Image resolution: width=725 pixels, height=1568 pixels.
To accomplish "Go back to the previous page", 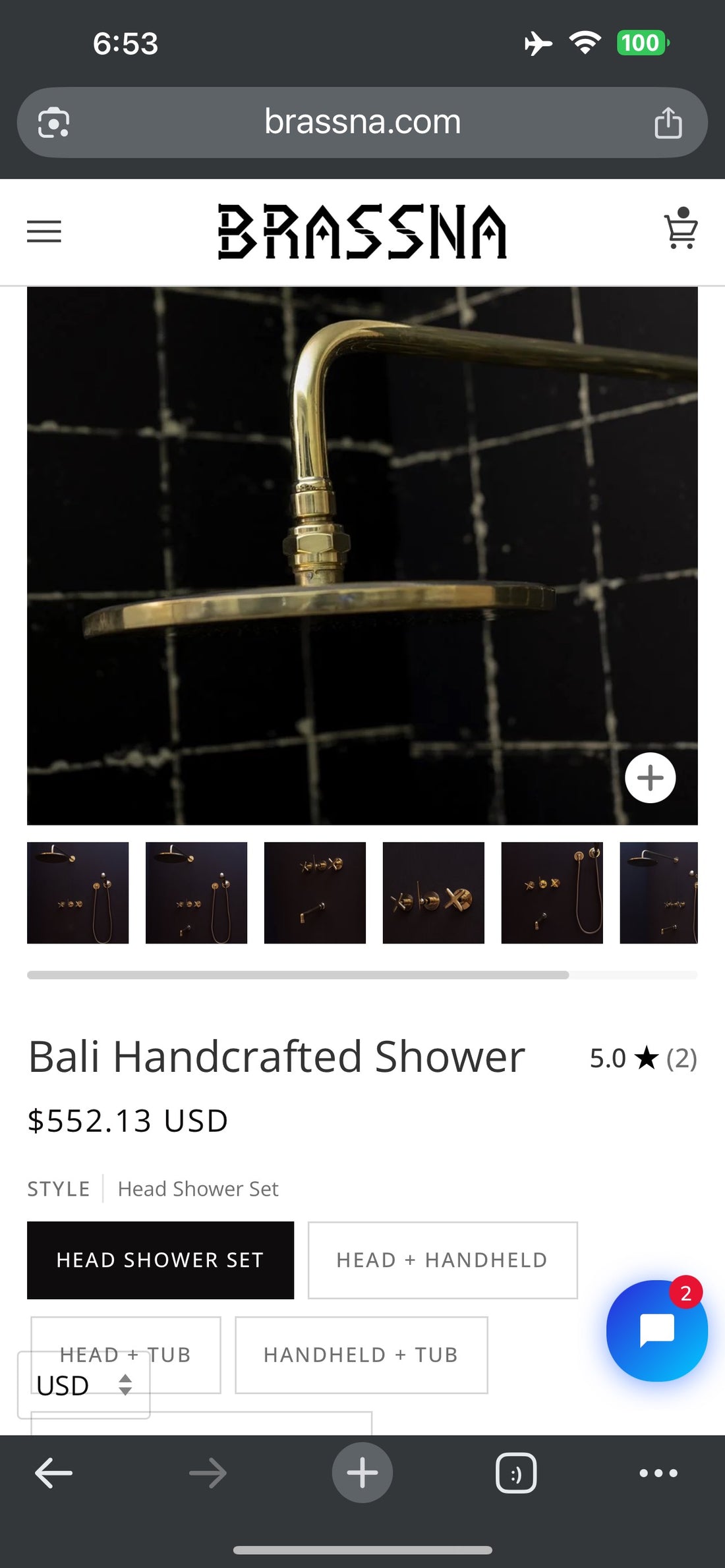I will pos(53,1472).
